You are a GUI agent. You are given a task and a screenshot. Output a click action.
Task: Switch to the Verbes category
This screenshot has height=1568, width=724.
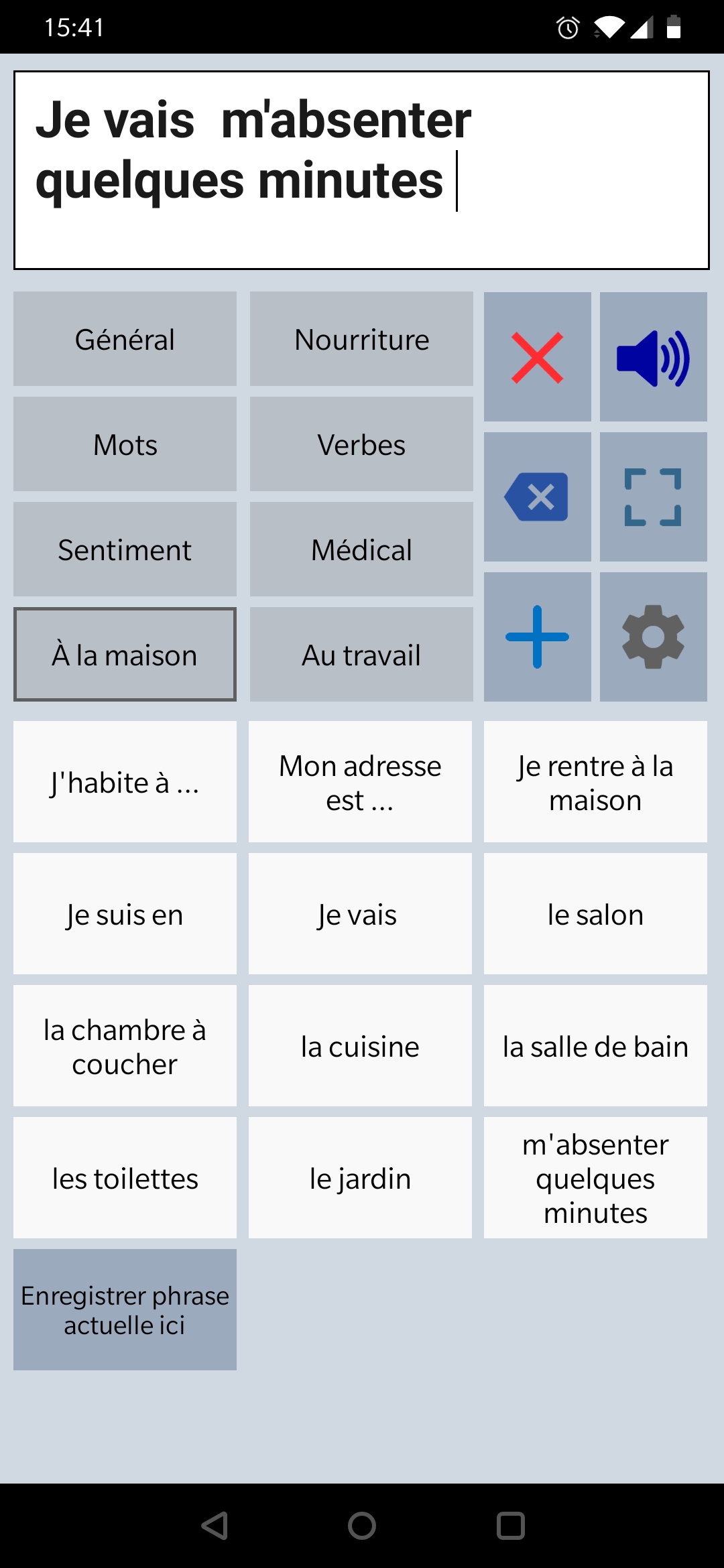[x=361, y=444]
